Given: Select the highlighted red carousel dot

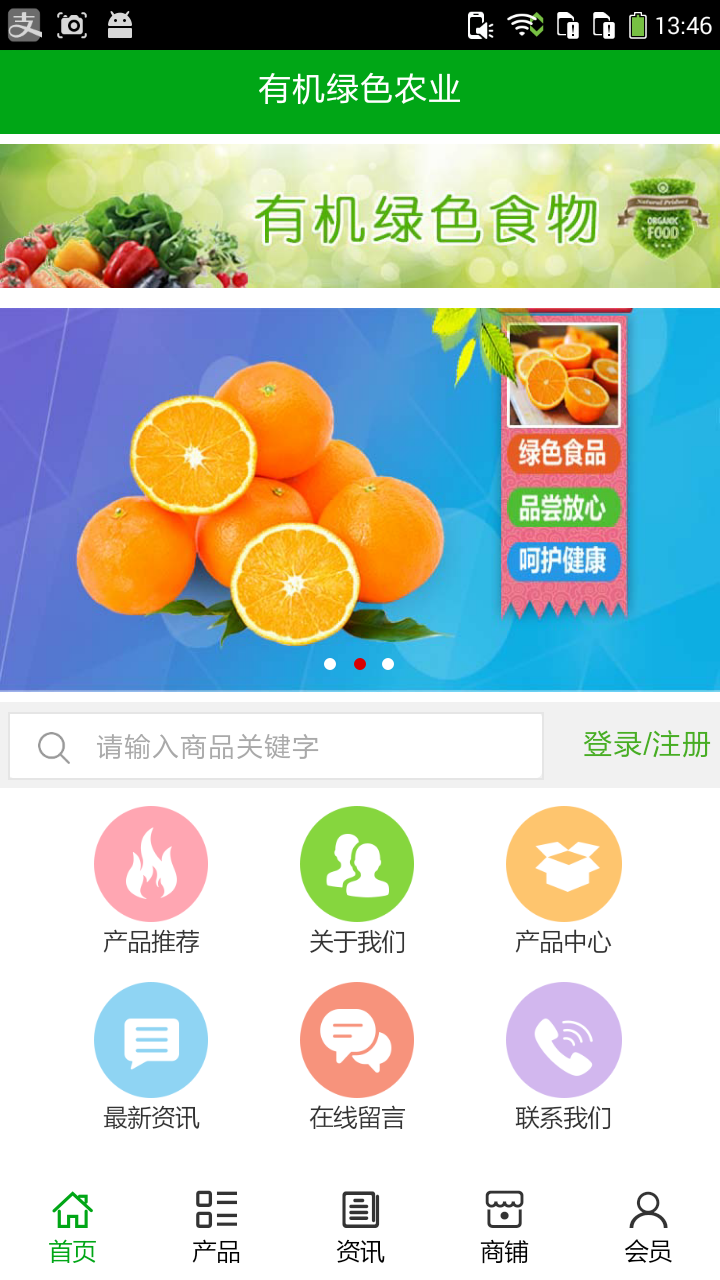Looking at the screenshot, I should (360, 663).
